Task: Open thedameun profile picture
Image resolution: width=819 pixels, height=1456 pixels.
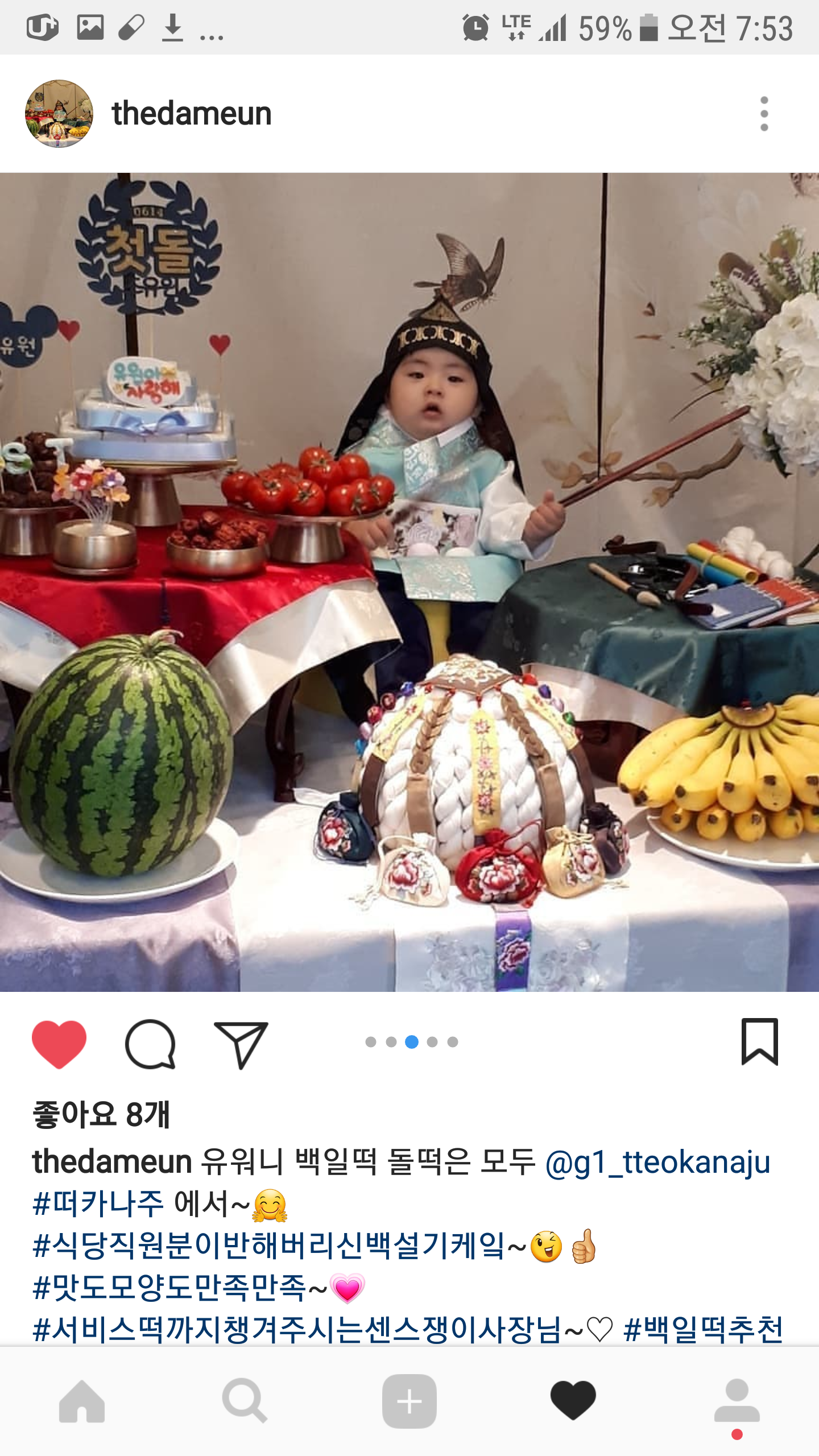Action: pos(59,114)
